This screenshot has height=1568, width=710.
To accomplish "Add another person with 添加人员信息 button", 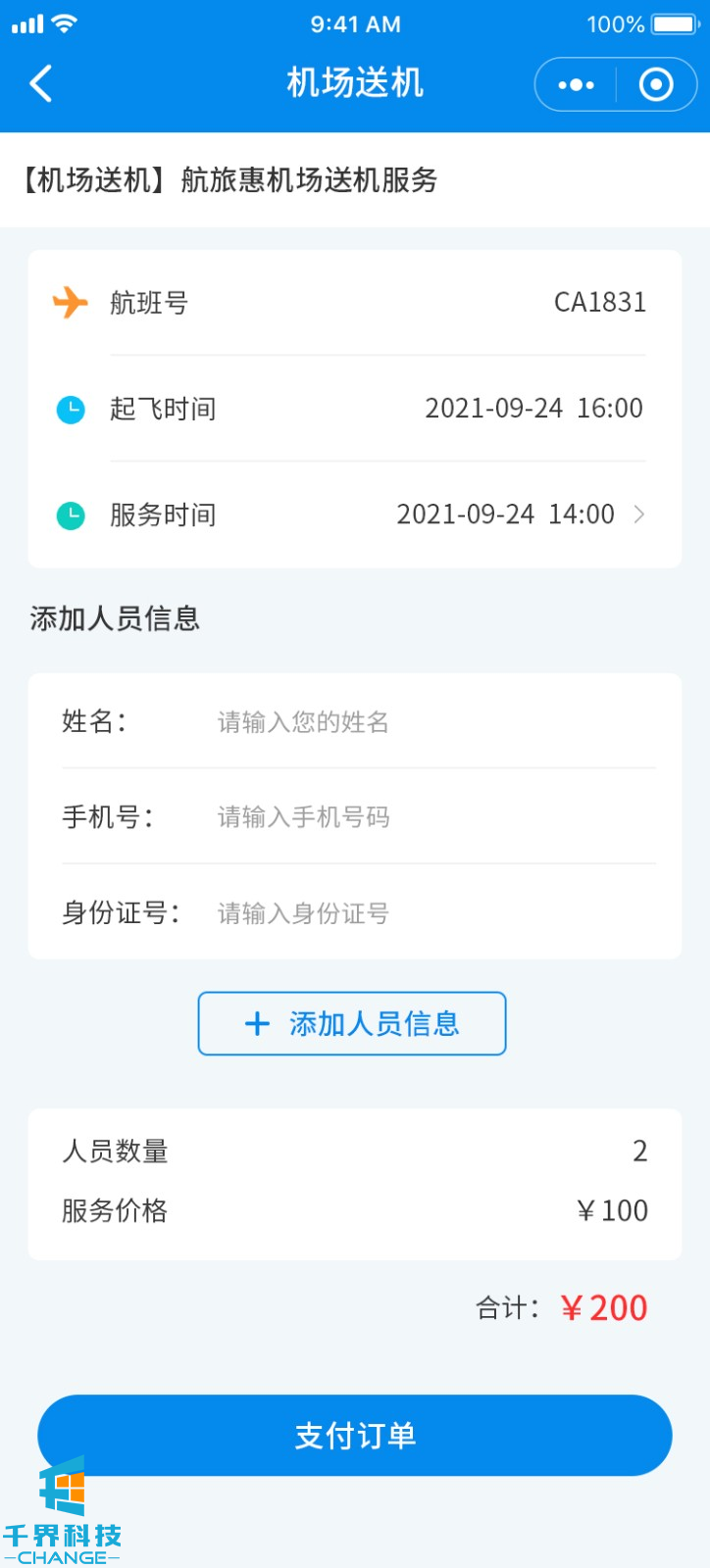I will pyautogui.click(x=352, y=1024).
